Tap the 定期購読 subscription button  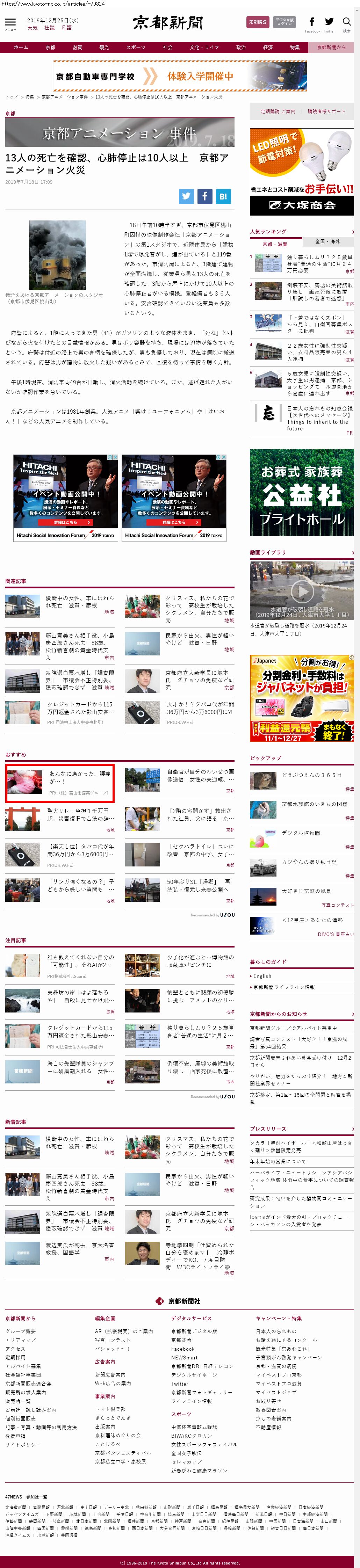tap(258, 22)
